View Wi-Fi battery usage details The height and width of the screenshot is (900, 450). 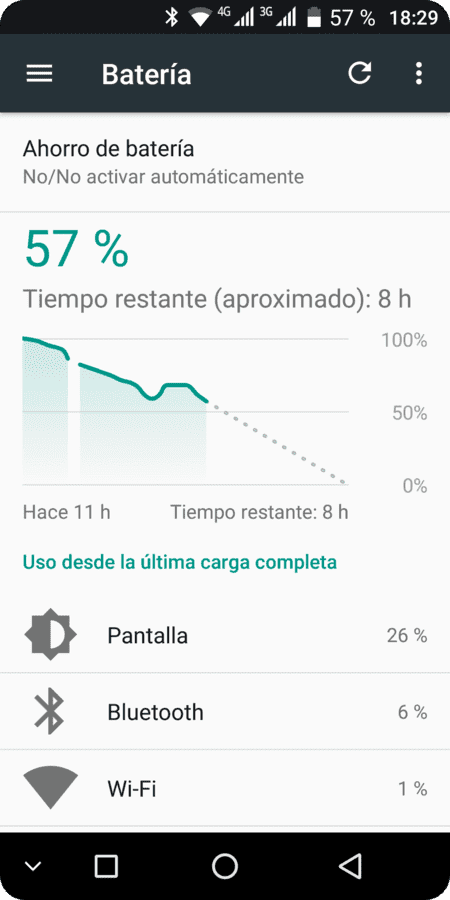(225, 788)
